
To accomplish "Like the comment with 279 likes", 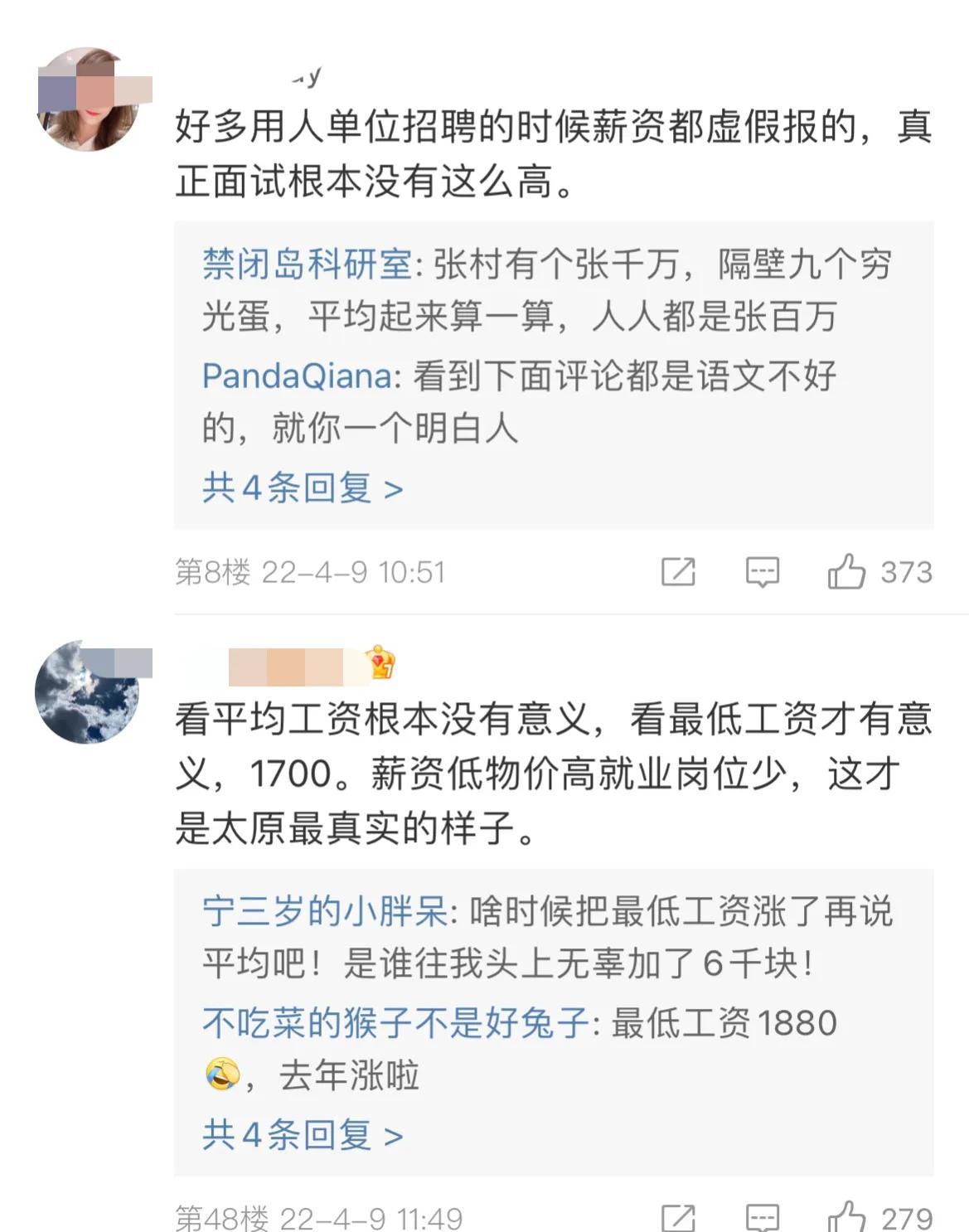I will pos(846,1216).
